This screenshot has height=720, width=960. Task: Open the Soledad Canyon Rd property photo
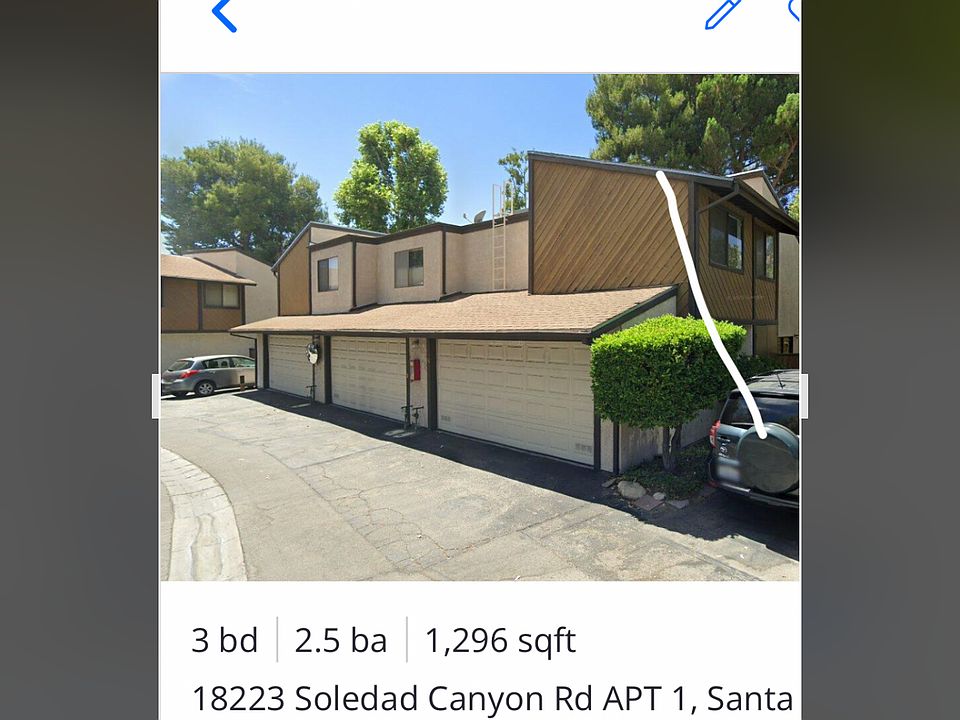pos(479,327)
